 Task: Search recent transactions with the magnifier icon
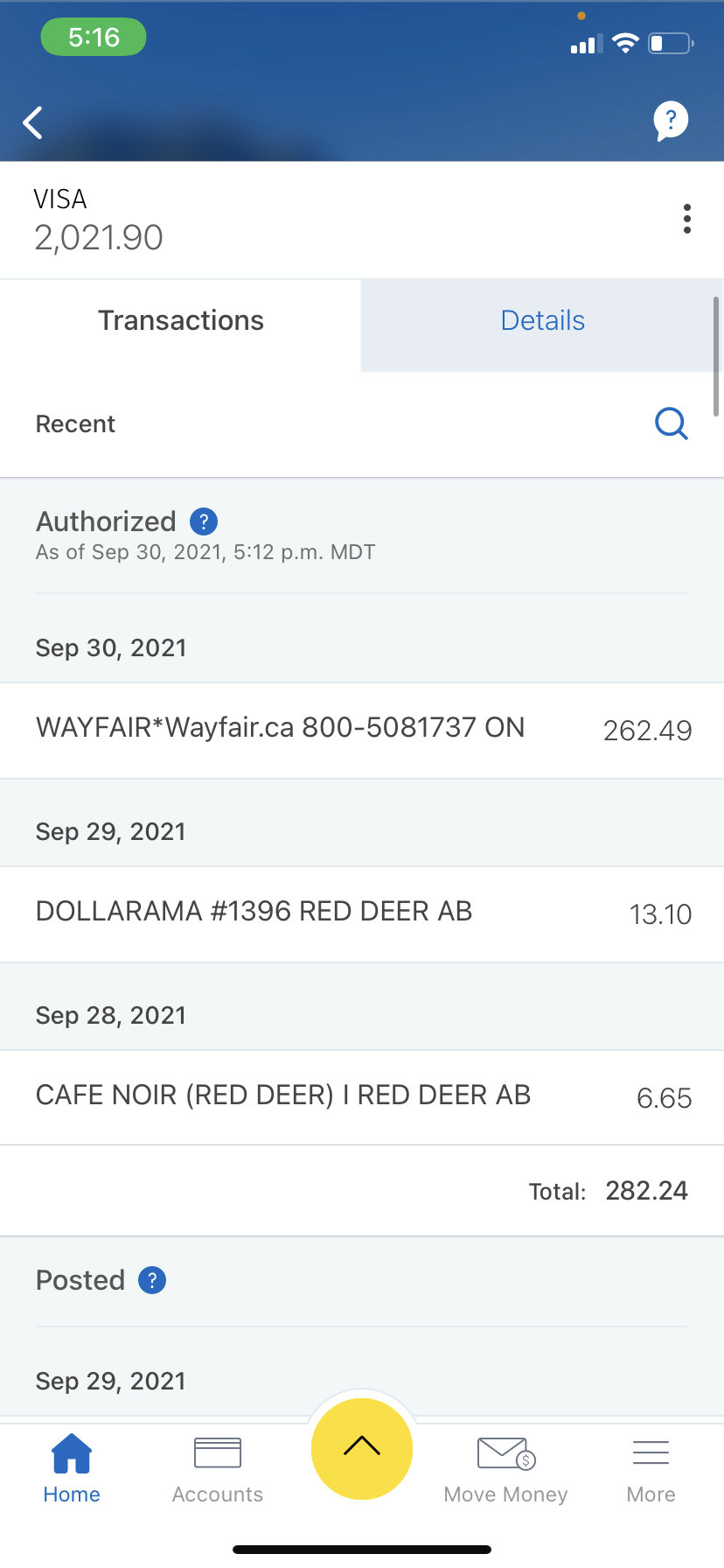672,423
